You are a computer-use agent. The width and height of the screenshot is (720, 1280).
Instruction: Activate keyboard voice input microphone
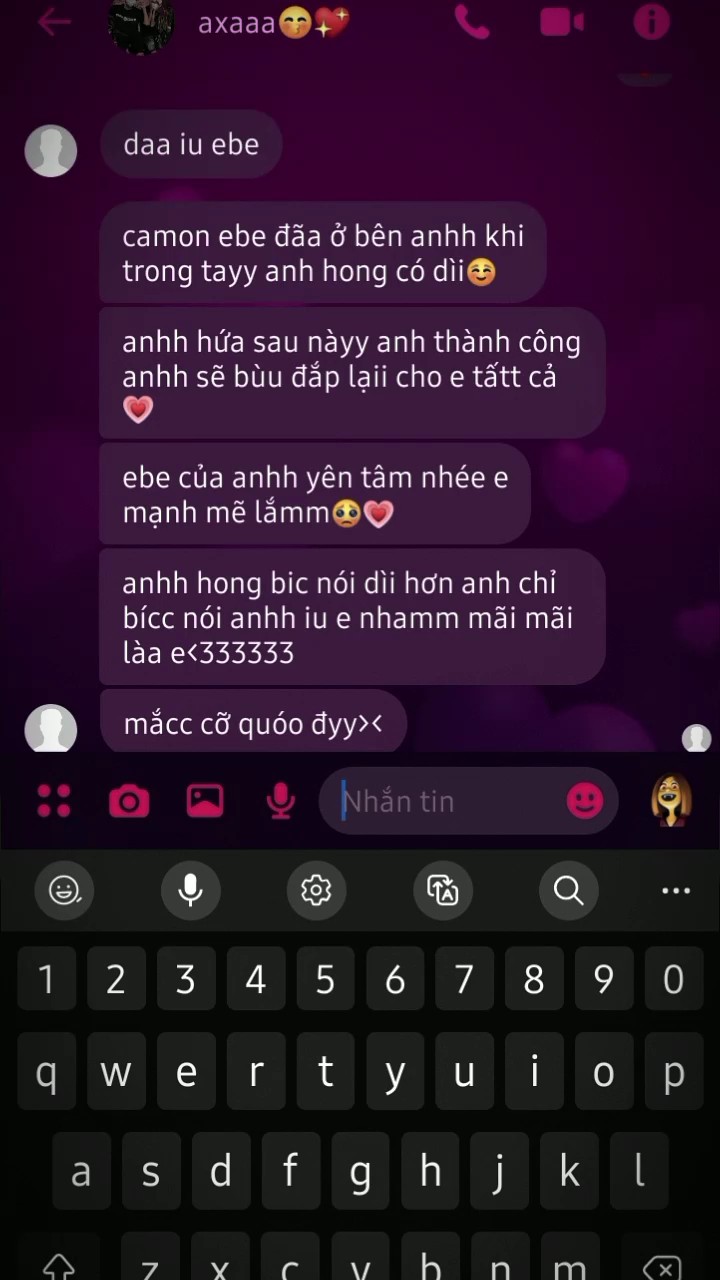pyautogui.click(x=190, y=890)
